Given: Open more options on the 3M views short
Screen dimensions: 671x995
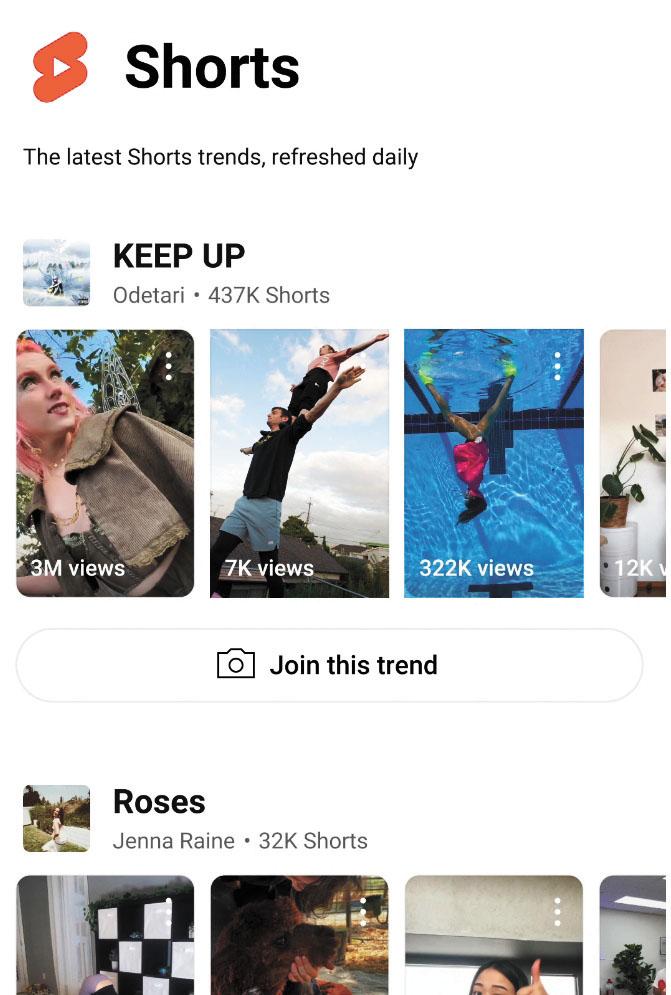Looking at the screenshot, I should [x=169, y=367].
